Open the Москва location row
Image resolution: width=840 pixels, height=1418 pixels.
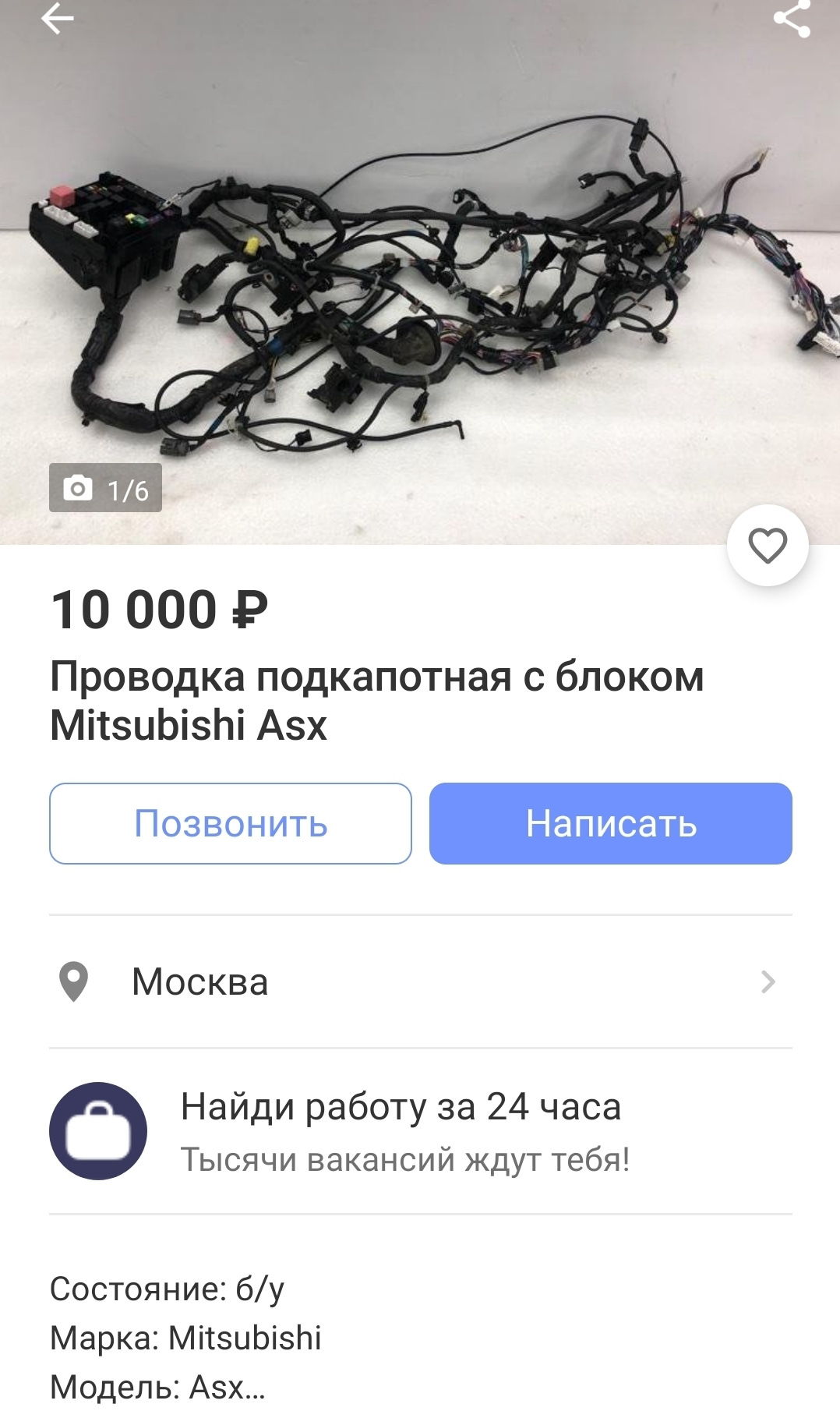(x=421, y=981)
